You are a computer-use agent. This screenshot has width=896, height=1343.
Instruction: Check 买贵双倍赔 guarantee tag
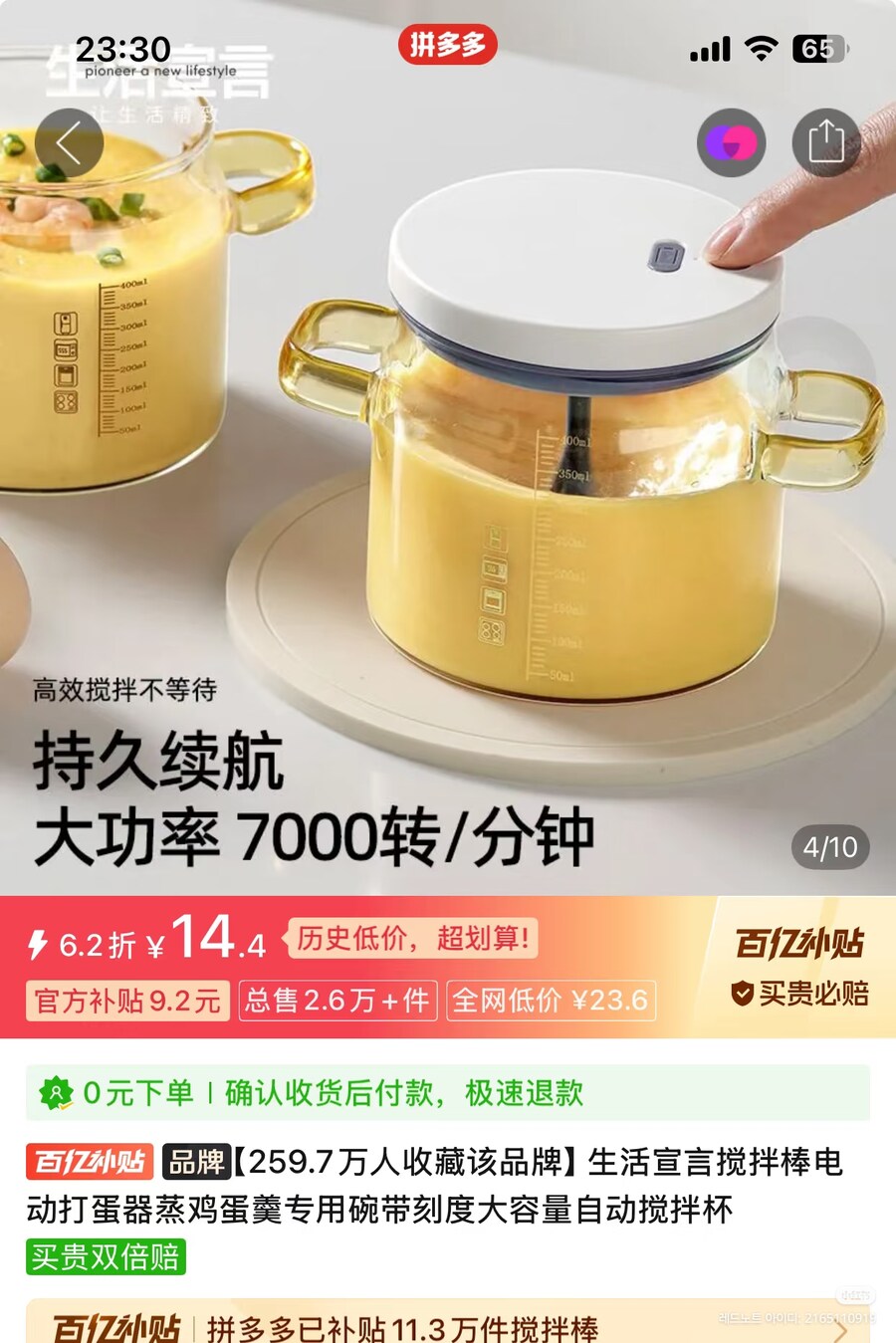[x=106, y=1256]
